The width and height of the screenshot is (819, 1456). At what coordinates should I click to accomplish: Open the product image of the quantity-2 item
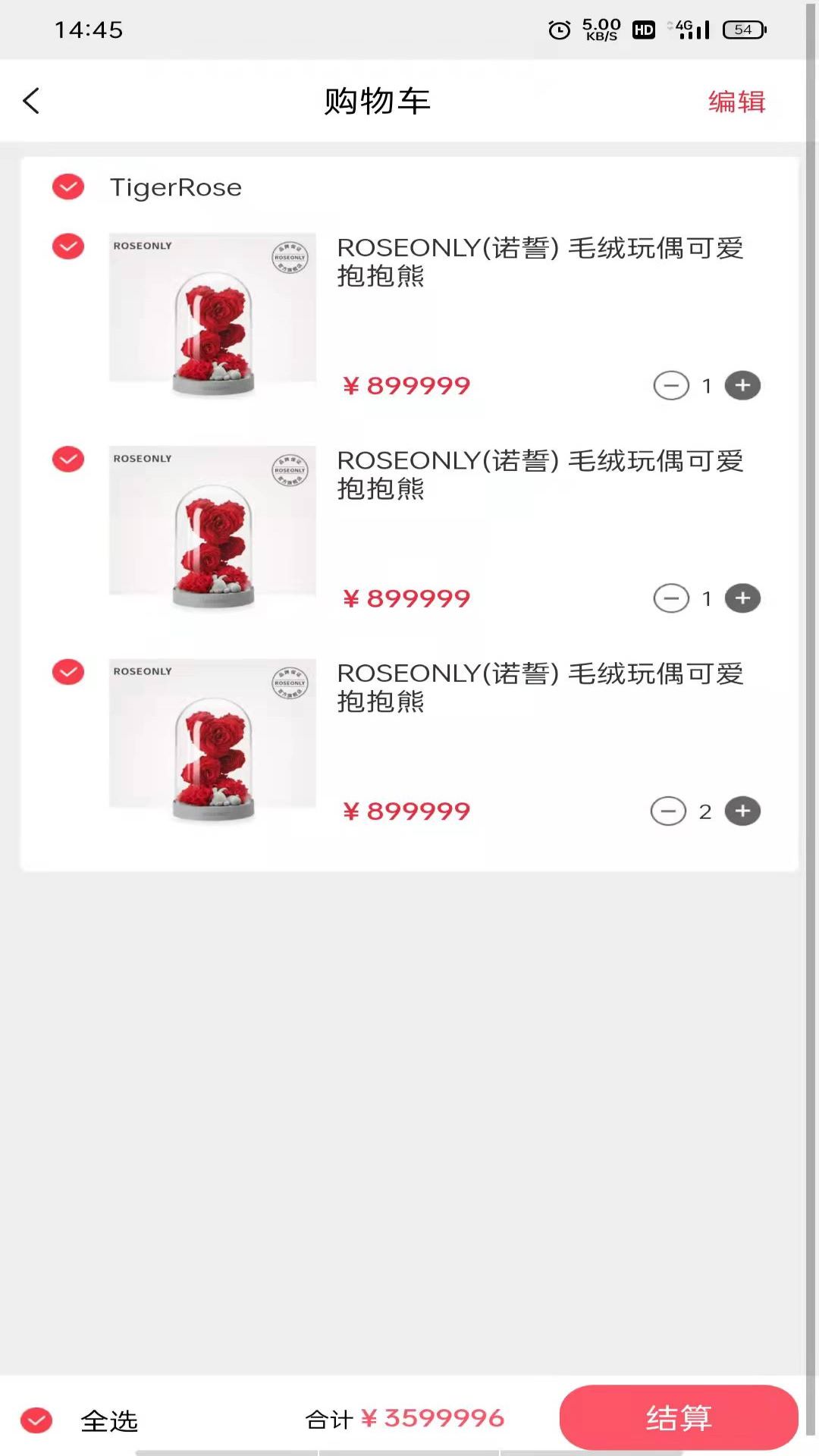(212, 739)
